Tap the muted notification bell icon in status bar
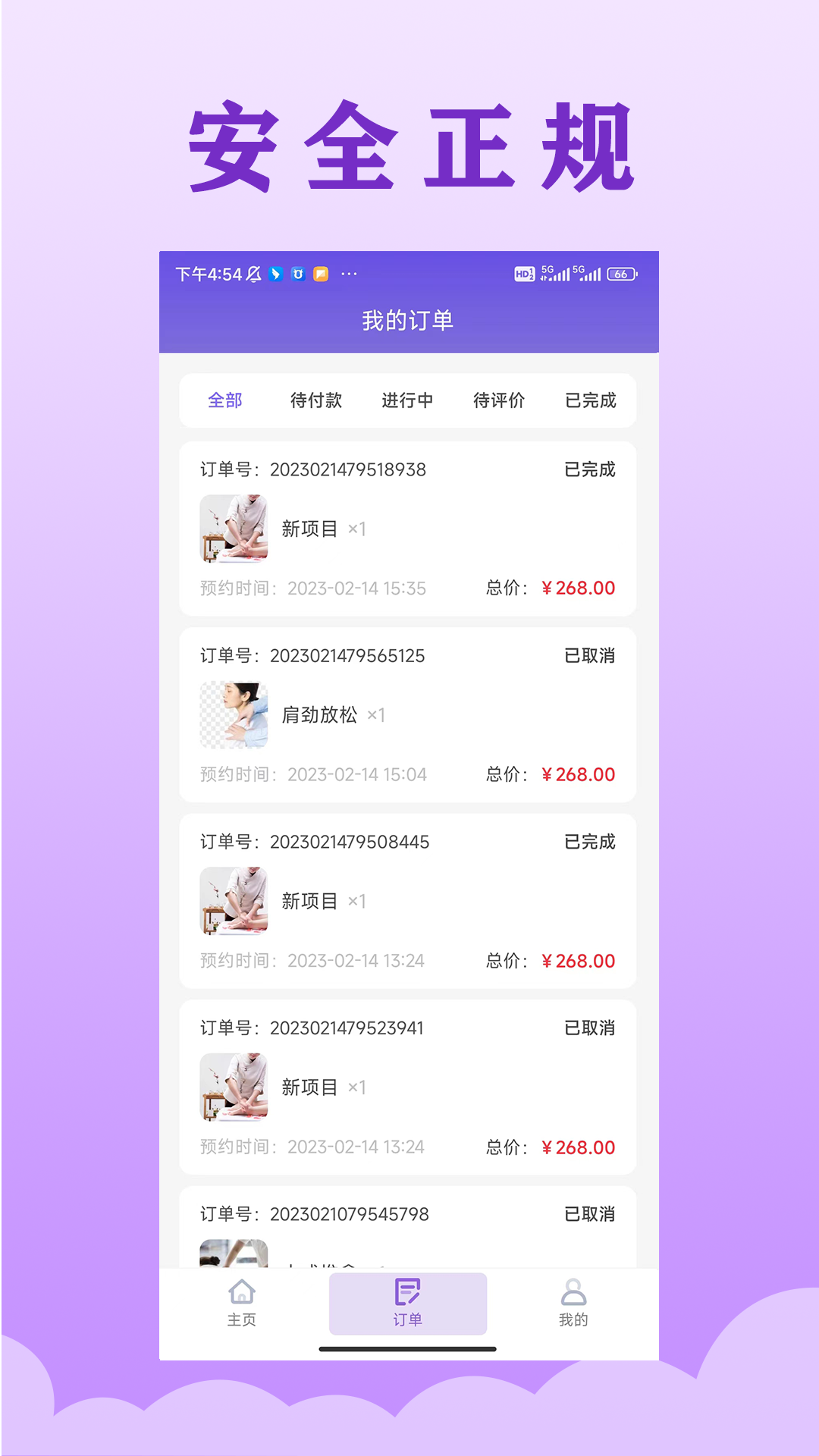The image size is (819, 1456). point(255,273)
